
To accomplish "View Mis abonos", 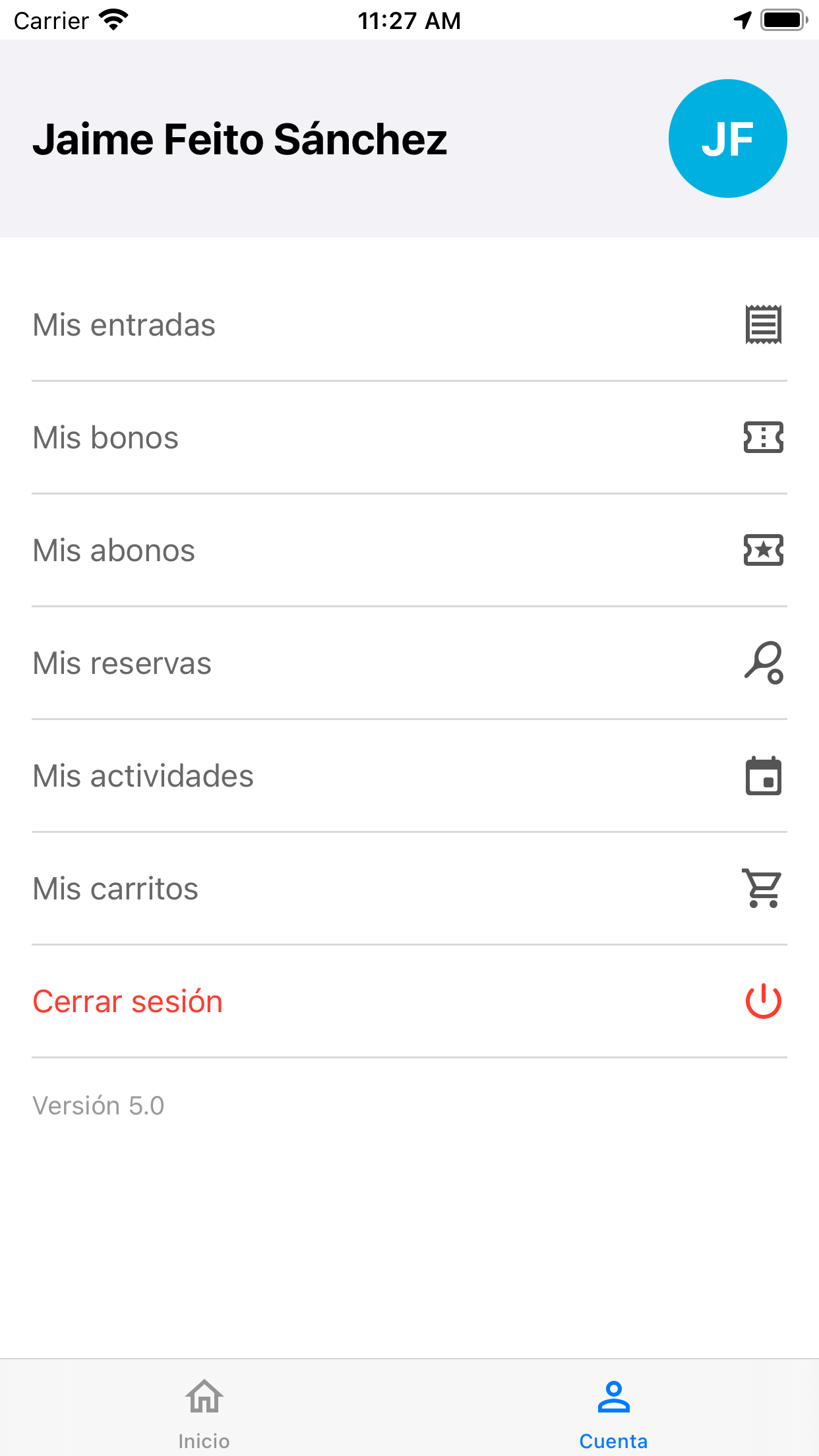I will coord(409,551).
